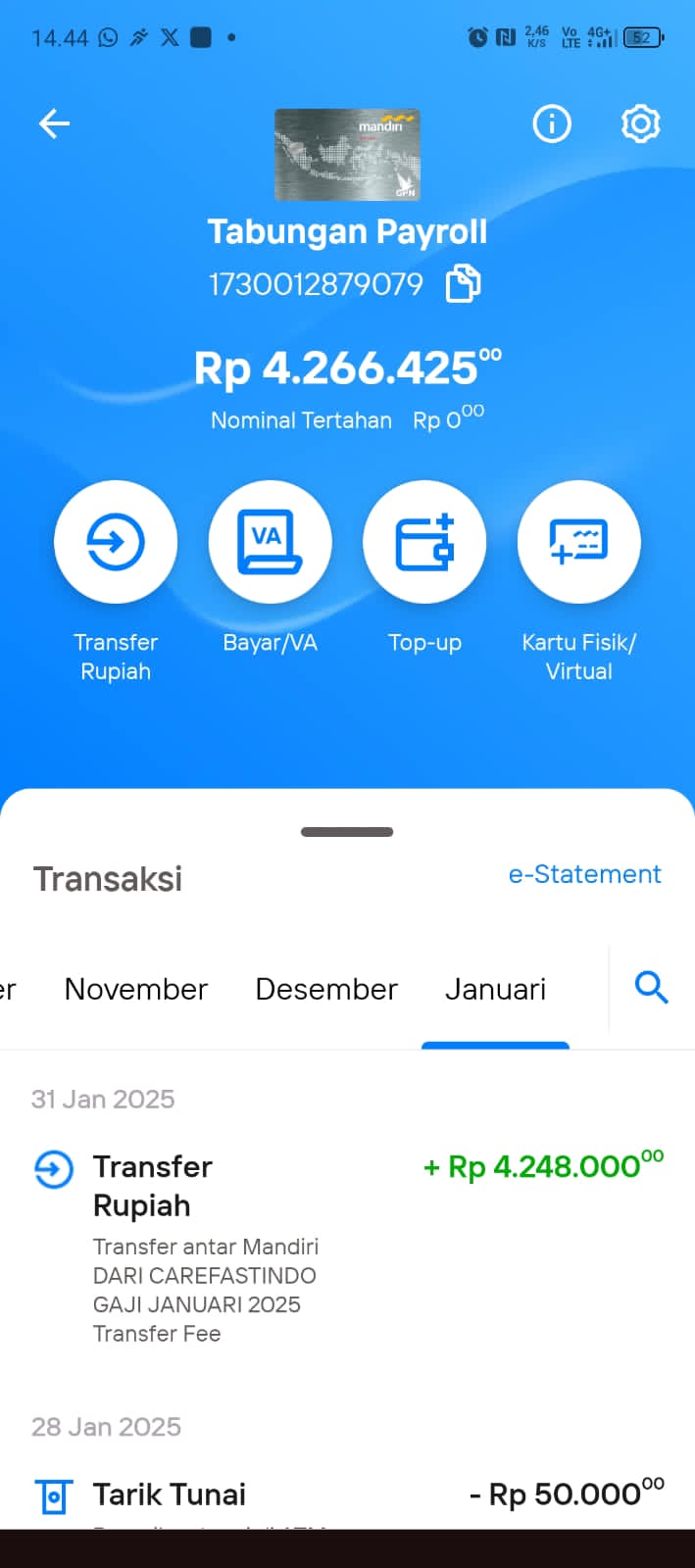
Task: Open the account info icon
Action: (x=552, y=123)
